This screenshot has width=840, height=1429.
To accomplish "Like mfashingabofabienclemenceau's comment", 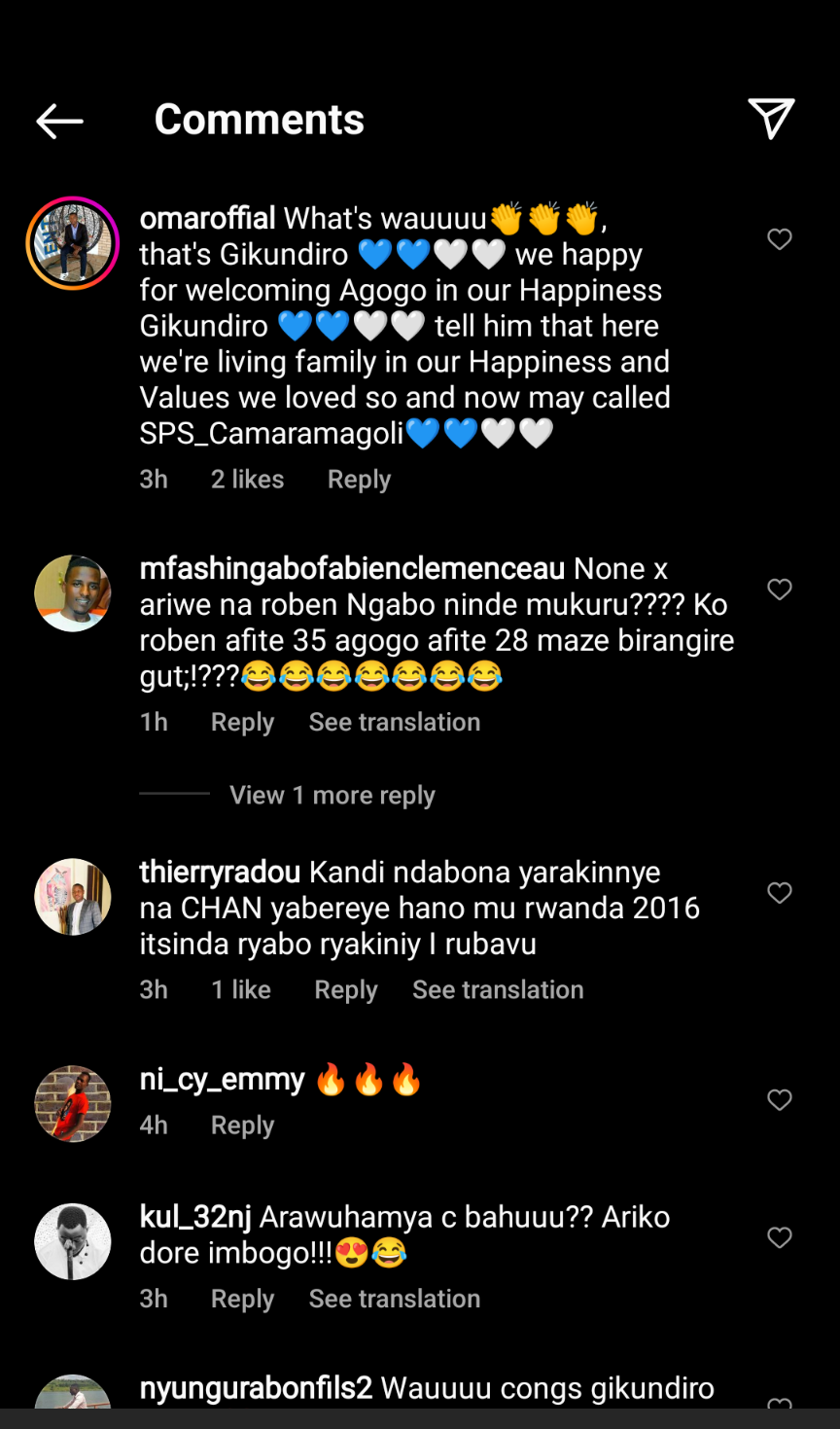I will click(x=779, y=589).
